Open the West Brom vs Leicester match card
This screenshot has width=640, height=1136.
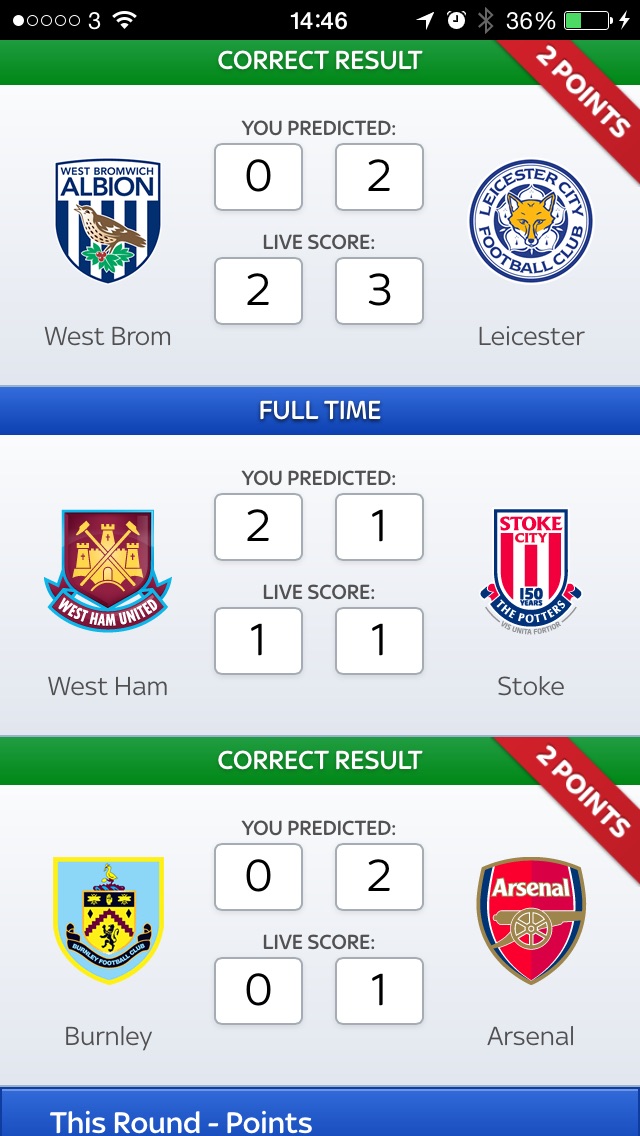pos(320,235)
